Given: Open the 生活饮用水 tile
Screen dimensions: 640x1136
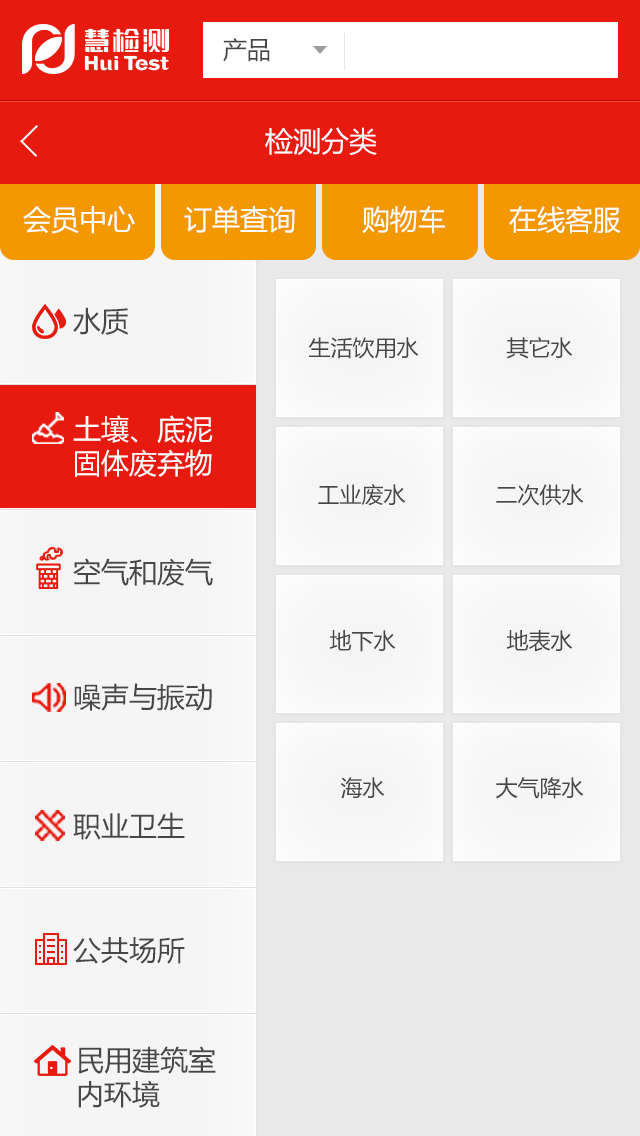Looking at the screenshot, I should [360, 348].
